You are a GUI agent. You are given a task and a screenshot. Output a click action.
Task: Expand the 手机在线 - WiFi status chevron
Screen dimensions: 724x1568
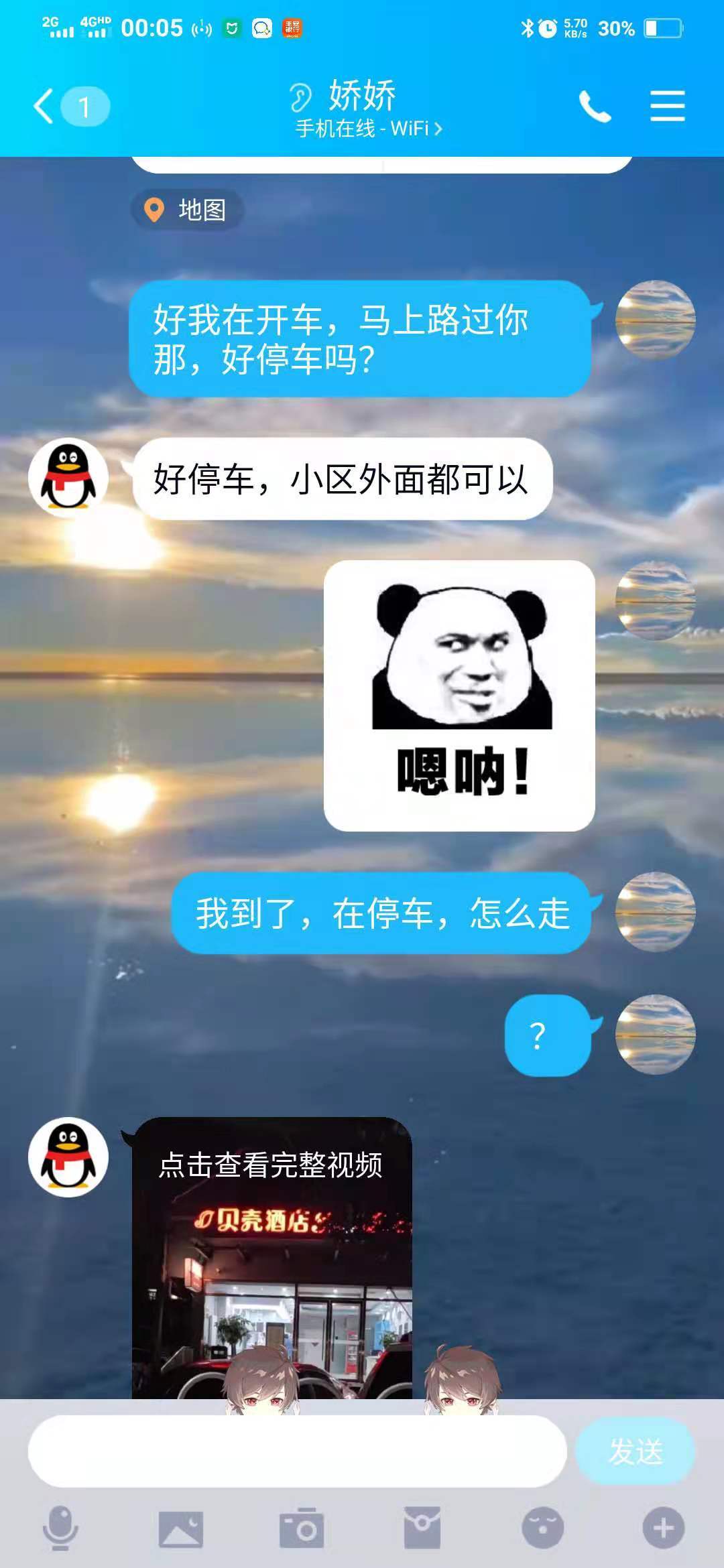pos(439,127)
